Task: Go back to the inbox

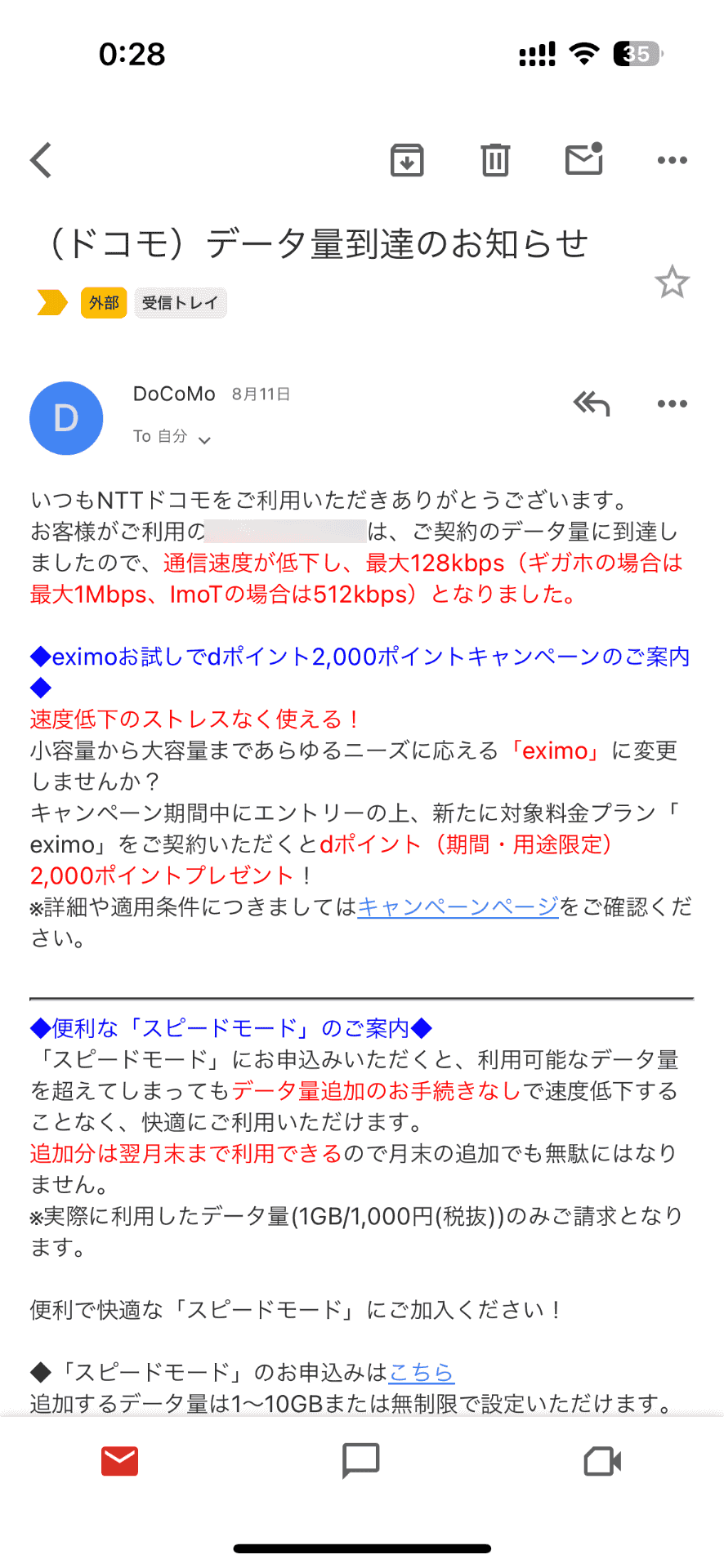Action: (41, 160)
